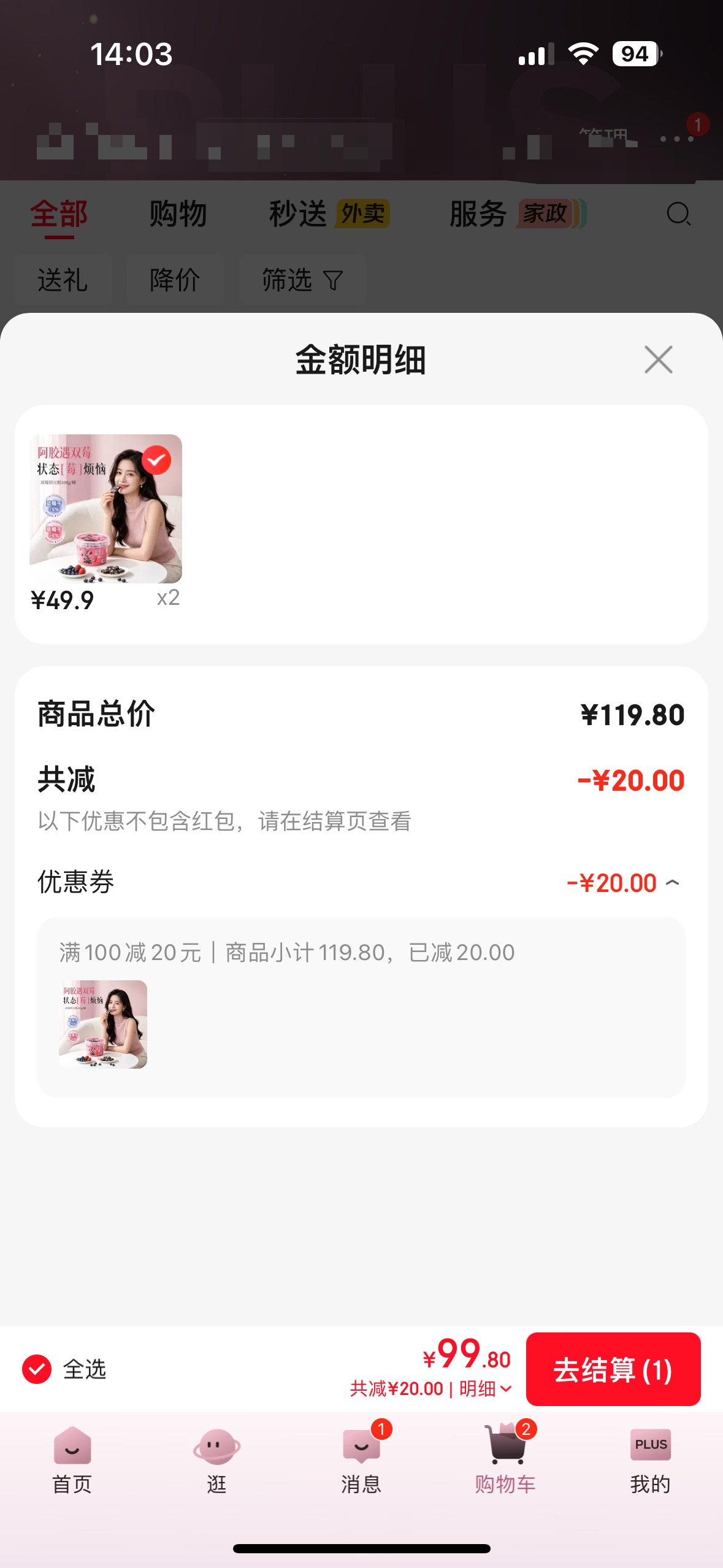This screenshot has height=1568, width=723.
Task: Open the 购物车 tab
Action: 506,1461
